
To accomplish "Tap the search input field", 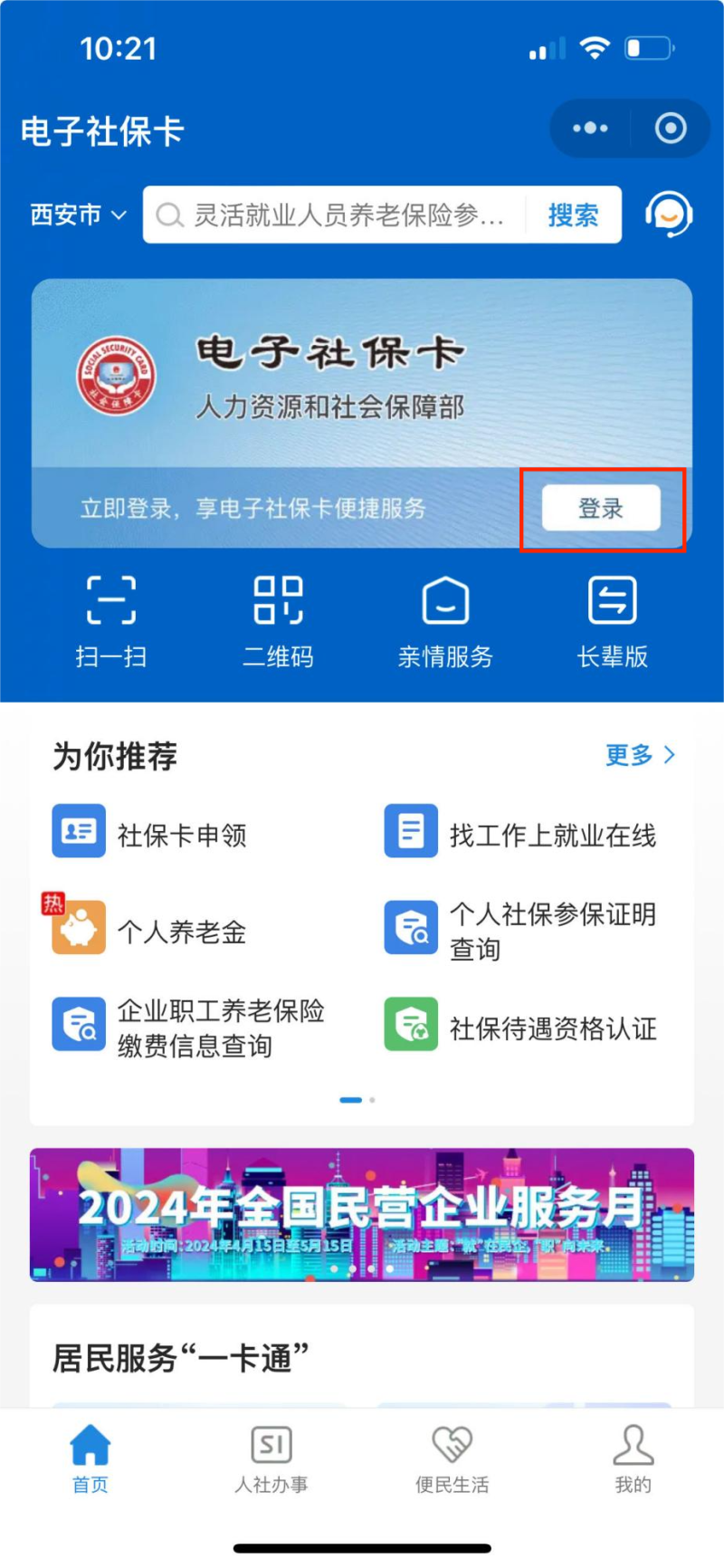I will point(335,215).
